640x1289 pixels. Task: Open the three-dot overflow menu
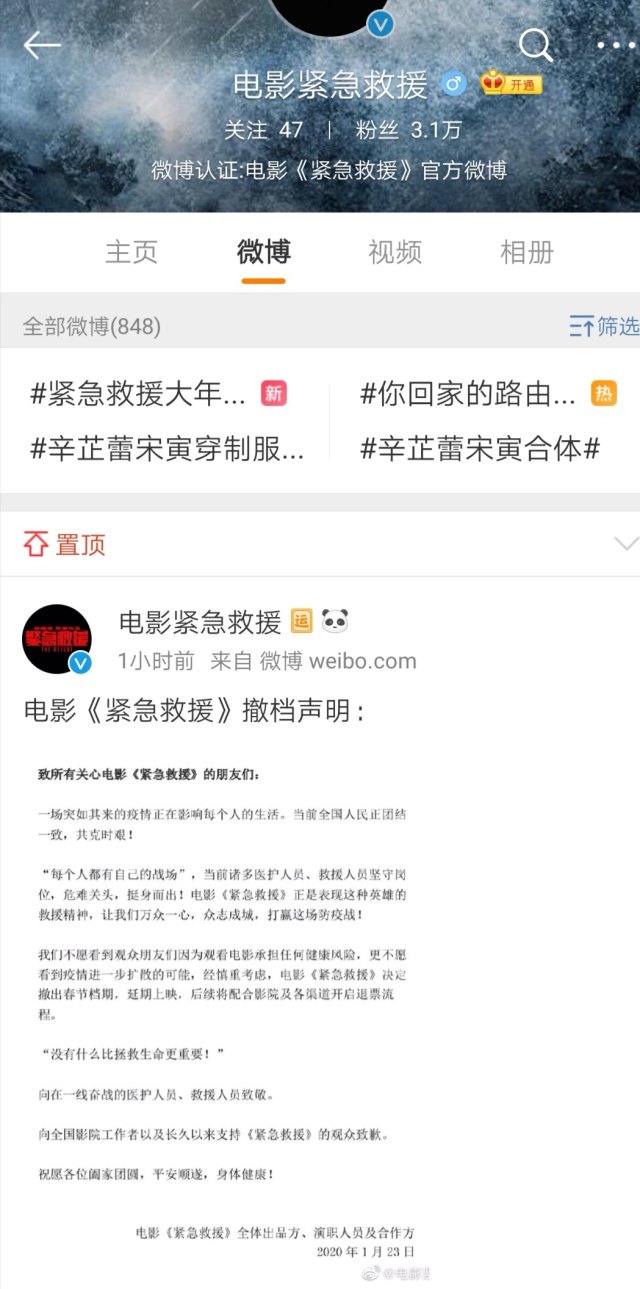click(614, 45)
